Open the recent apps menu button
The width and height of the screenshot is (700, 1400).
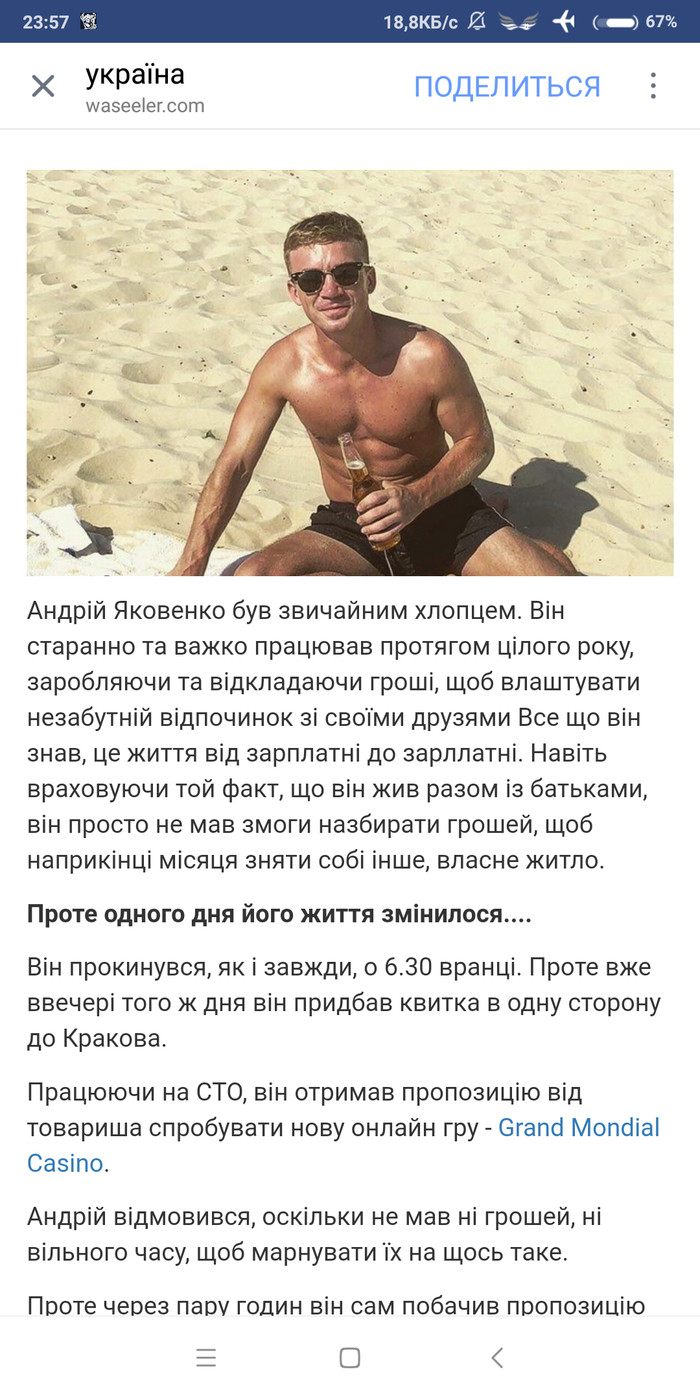(x=206, y=1357)
